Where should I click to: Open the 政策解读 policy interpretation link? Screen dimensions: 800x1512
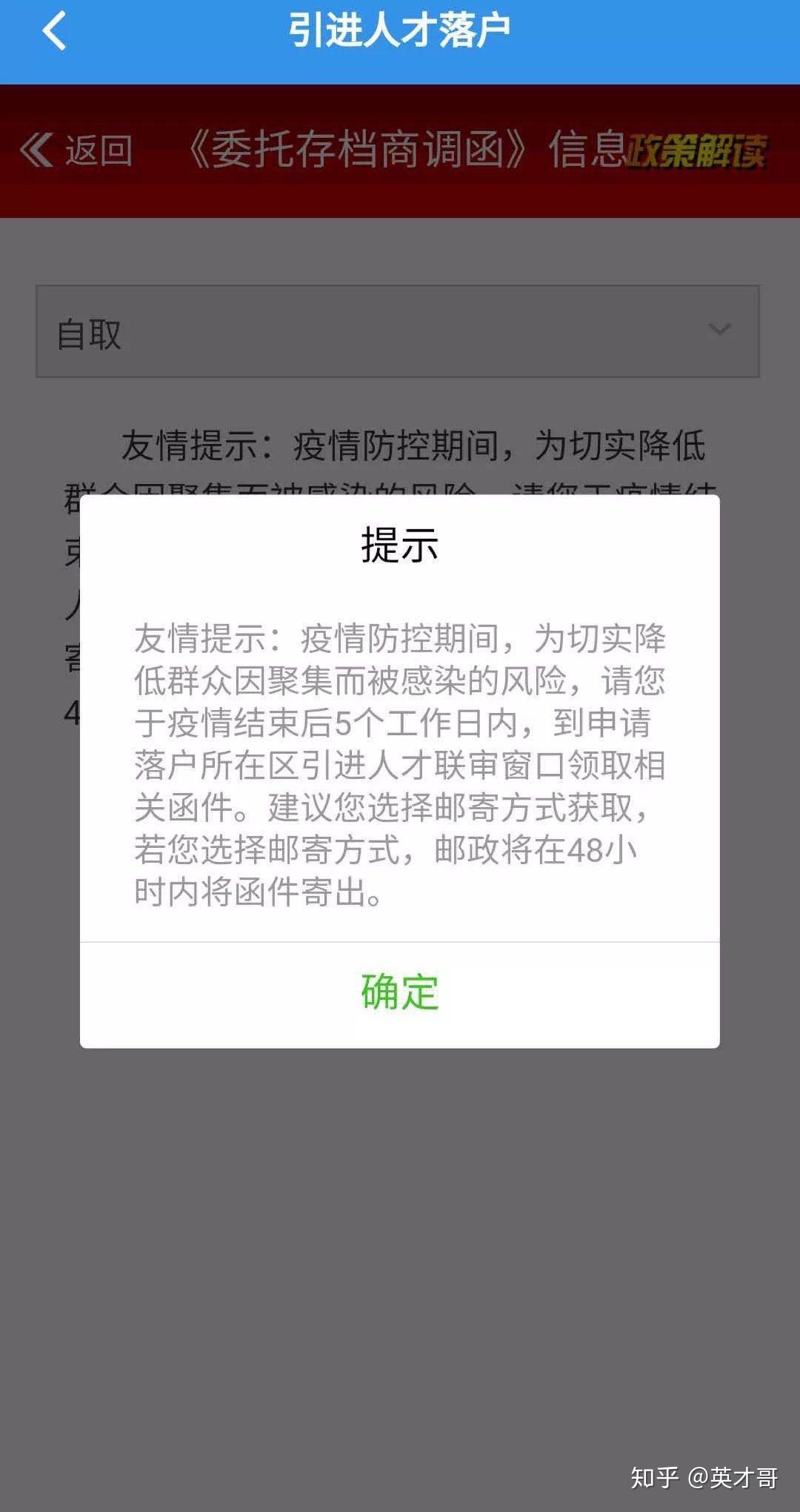coord(696,152)
